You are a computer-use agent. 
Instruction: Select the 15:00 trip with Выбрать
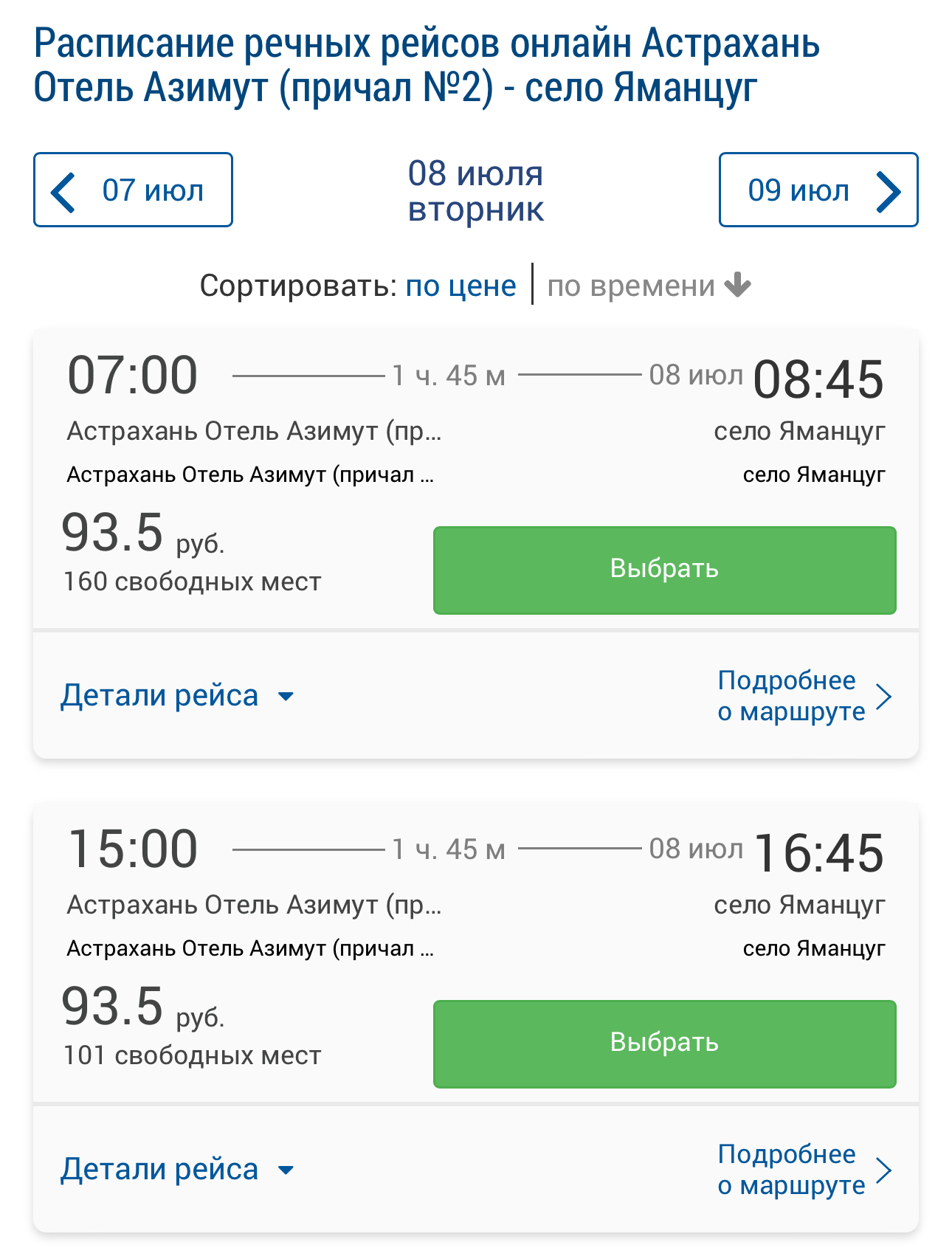pos(664,1043)
